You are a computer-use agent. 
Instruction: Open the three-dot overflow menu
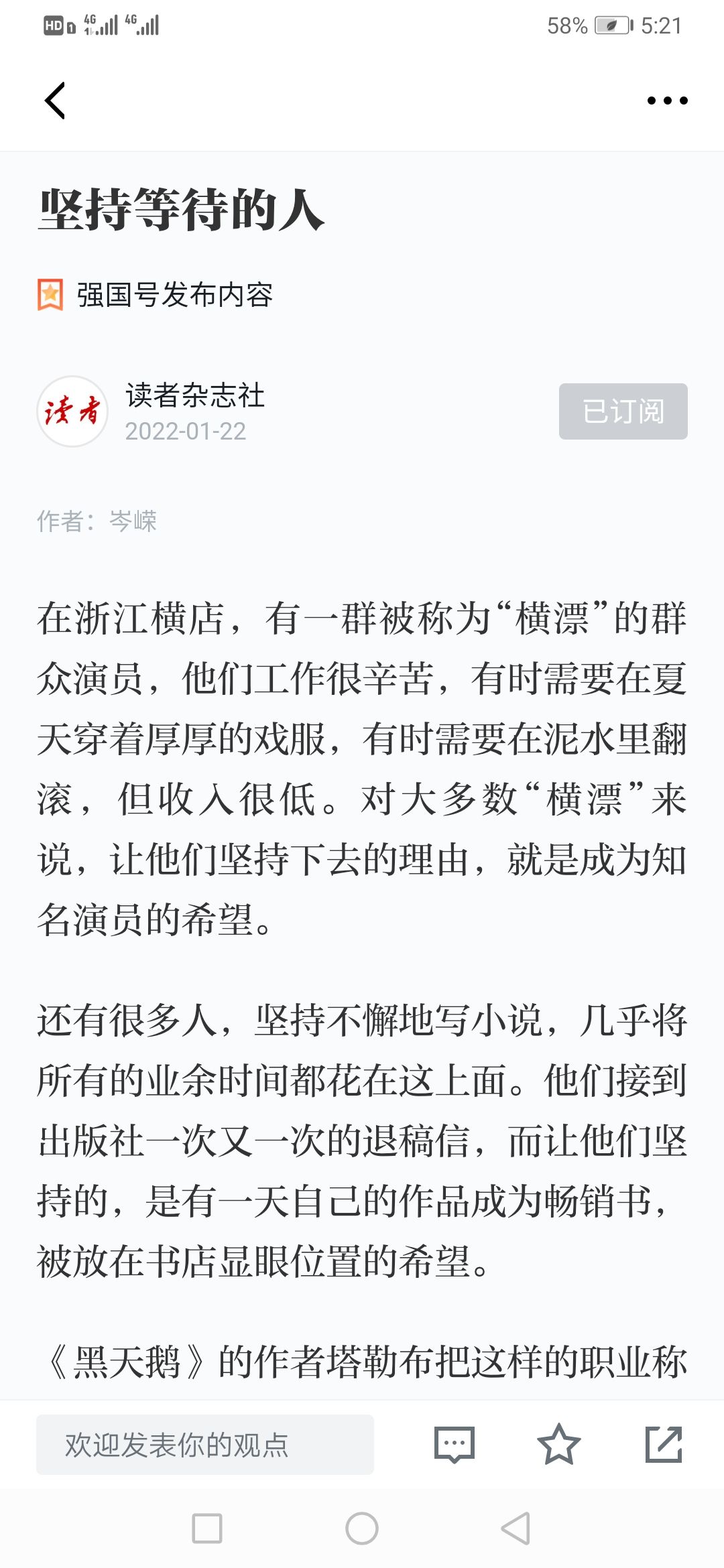[667, 101]
